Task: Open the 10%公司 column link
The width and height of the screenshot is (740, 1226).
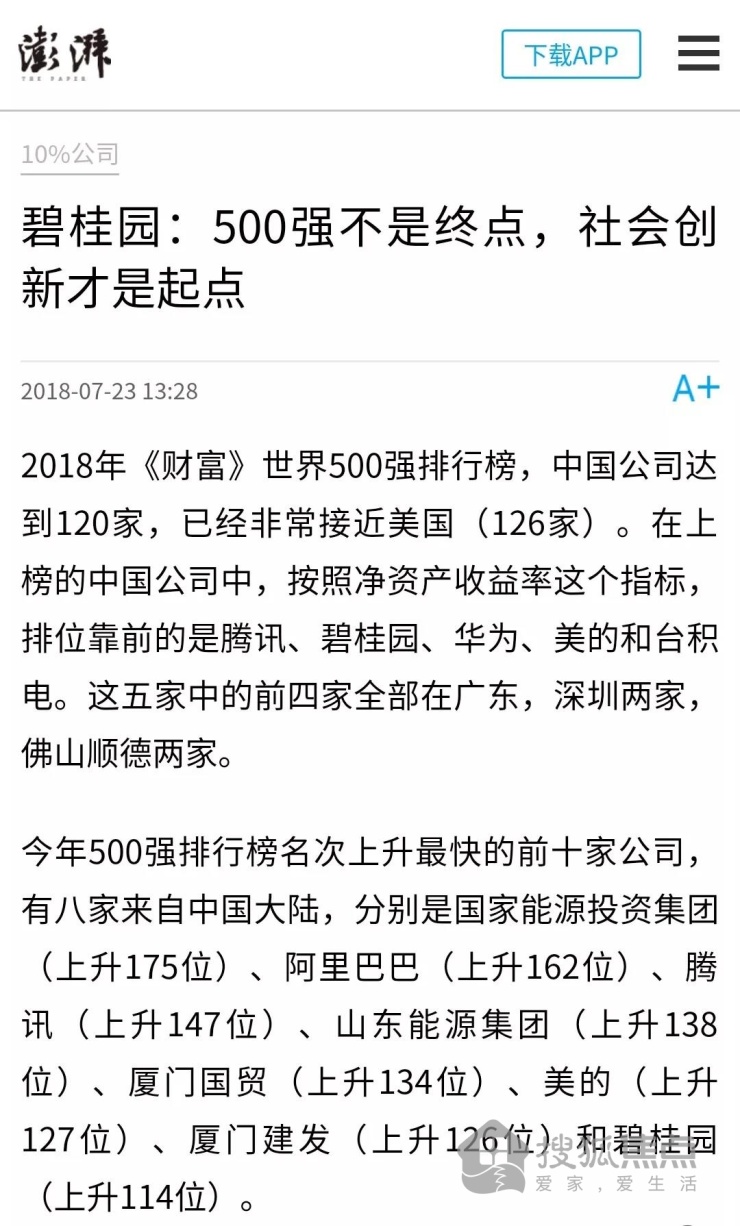Action: [70, 155]
